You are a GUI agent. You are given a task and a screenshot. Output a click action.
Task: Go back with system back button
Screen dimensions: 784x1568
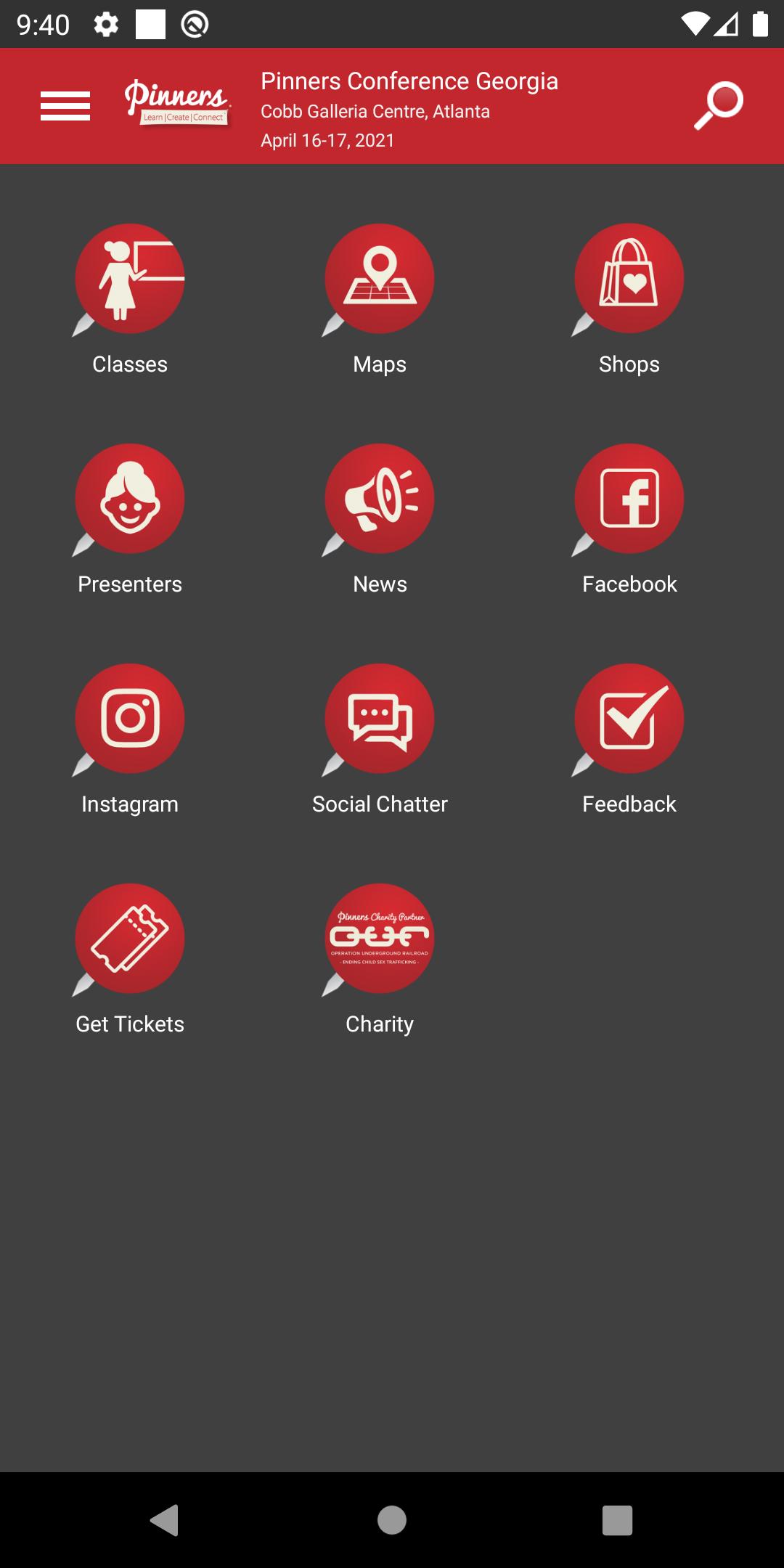(165, 1520)
